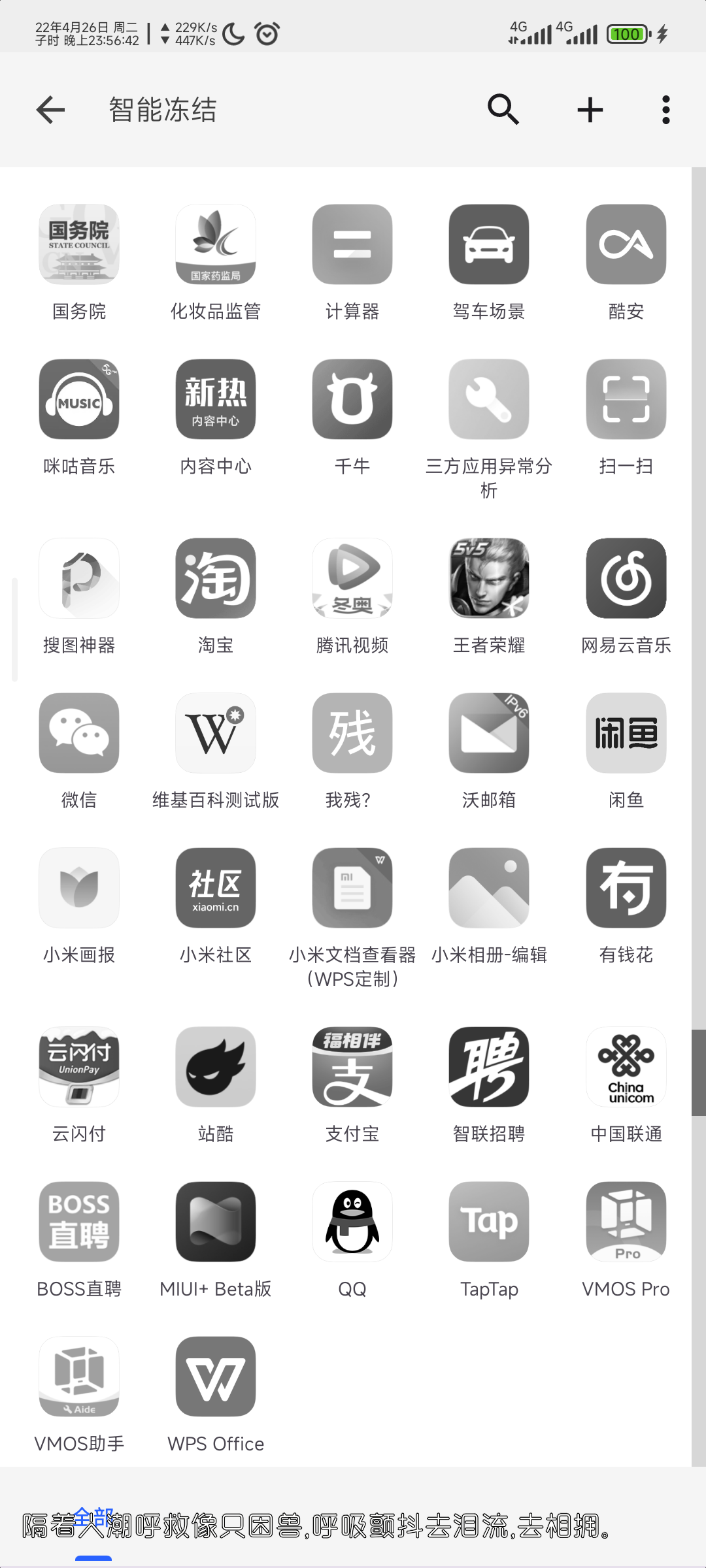Open the three-dot overflow menu
706x1568 pixels.
665,109
